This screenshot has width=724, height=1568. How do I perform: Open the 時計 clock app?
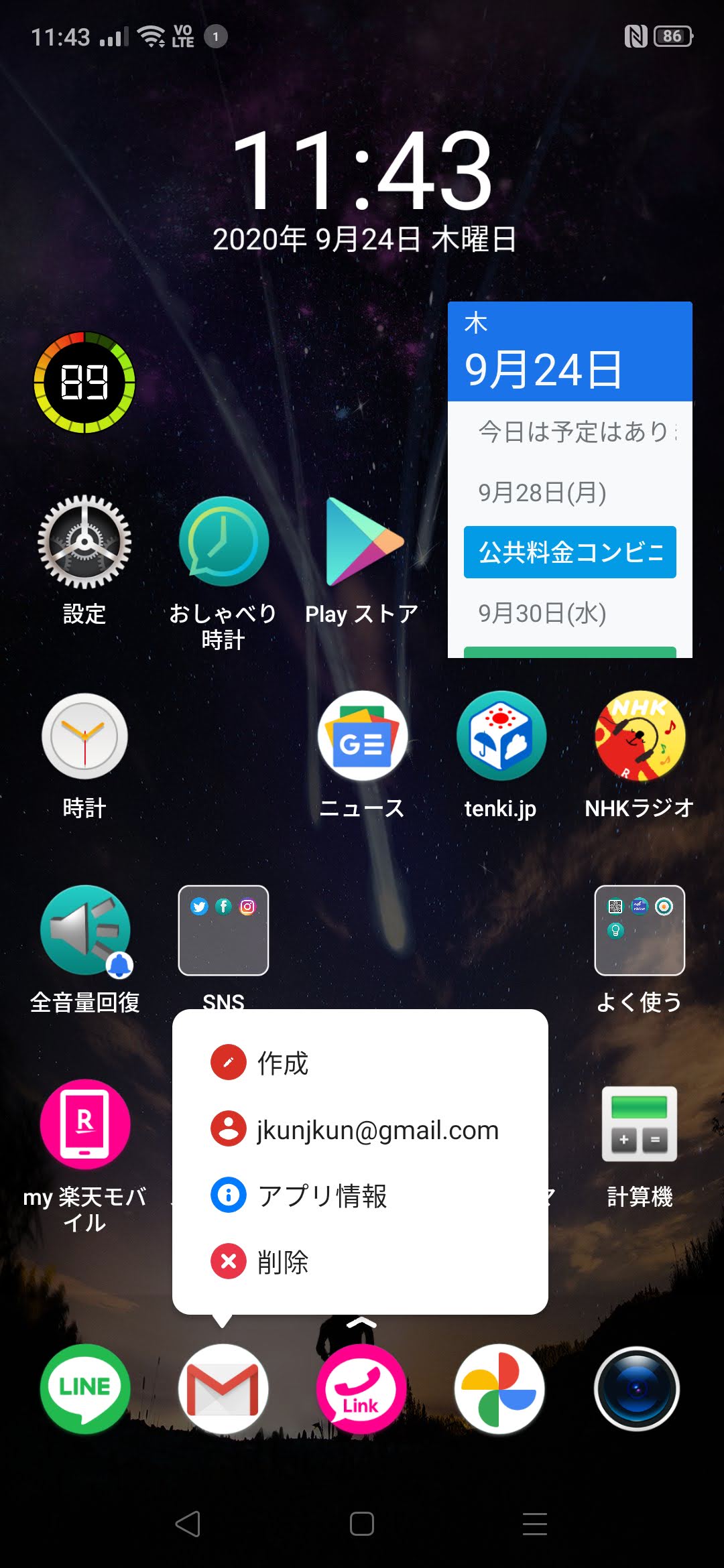pos(84,737)
